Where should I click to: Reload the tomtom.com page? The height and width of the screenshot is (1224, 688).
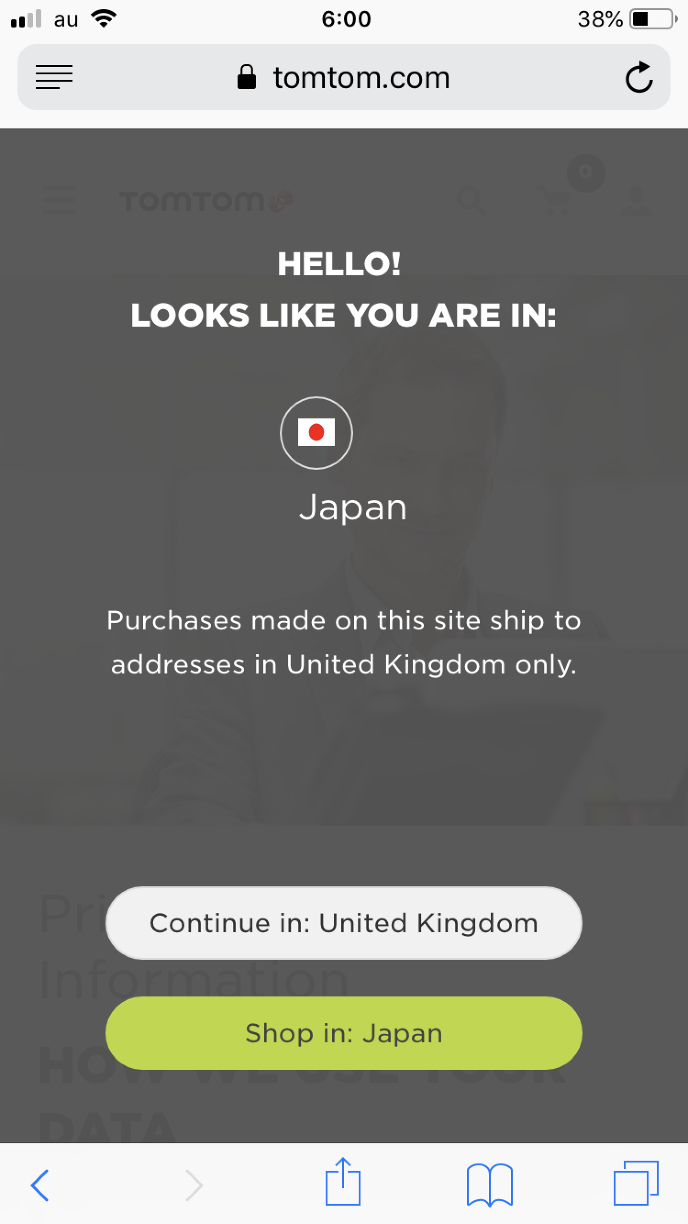point(638,78)
